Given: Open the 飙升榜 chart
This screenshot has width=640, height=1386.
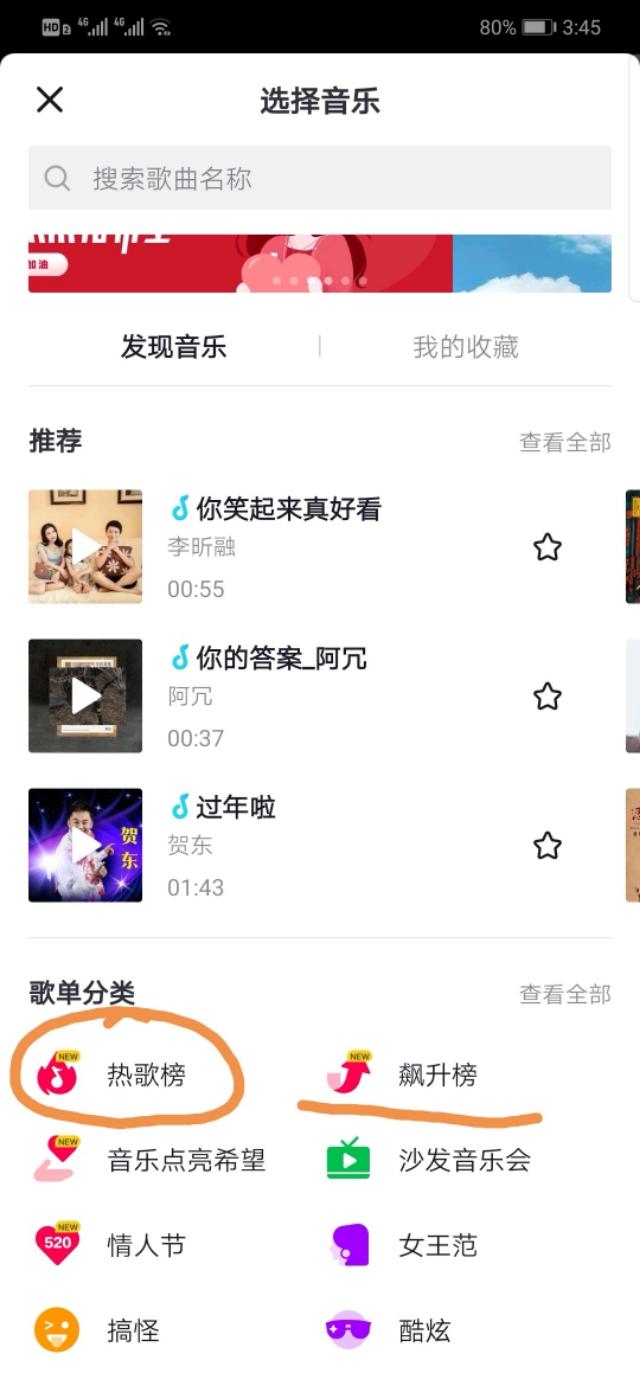Looking at the screenshot, I should [437, 1075].
